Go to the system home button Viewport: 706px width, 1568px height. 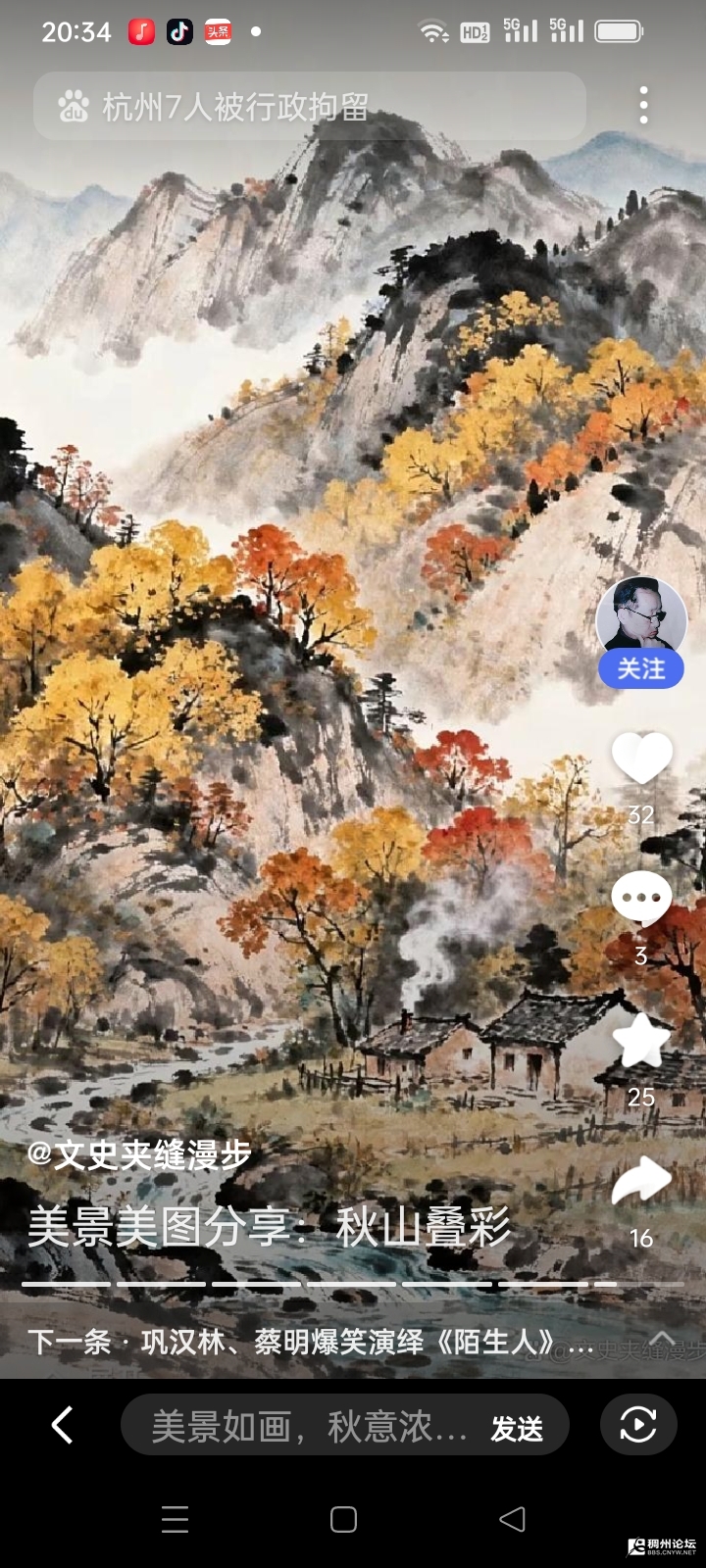point(343,1519)
